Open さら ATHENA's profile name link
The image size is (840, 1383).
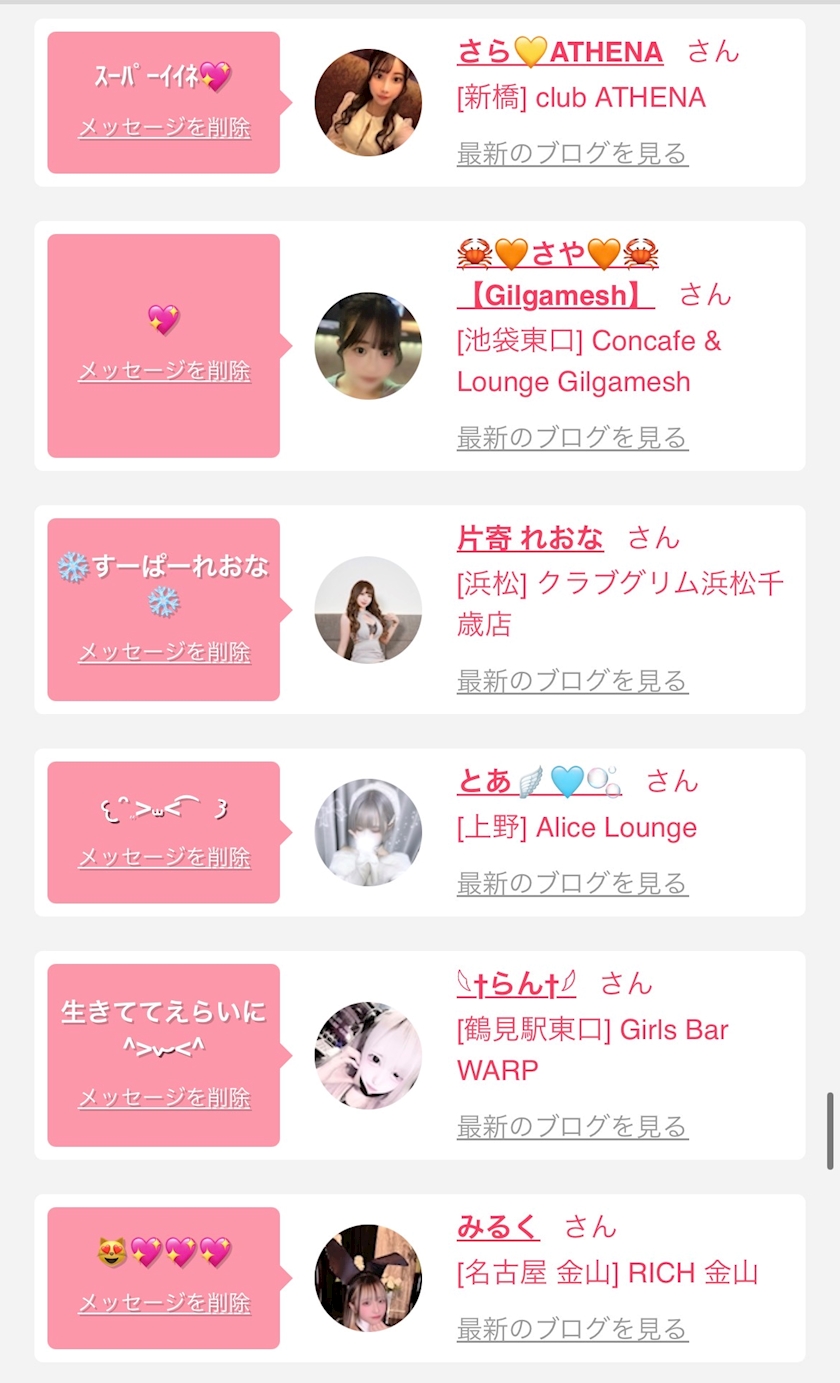tap(560, 51)
